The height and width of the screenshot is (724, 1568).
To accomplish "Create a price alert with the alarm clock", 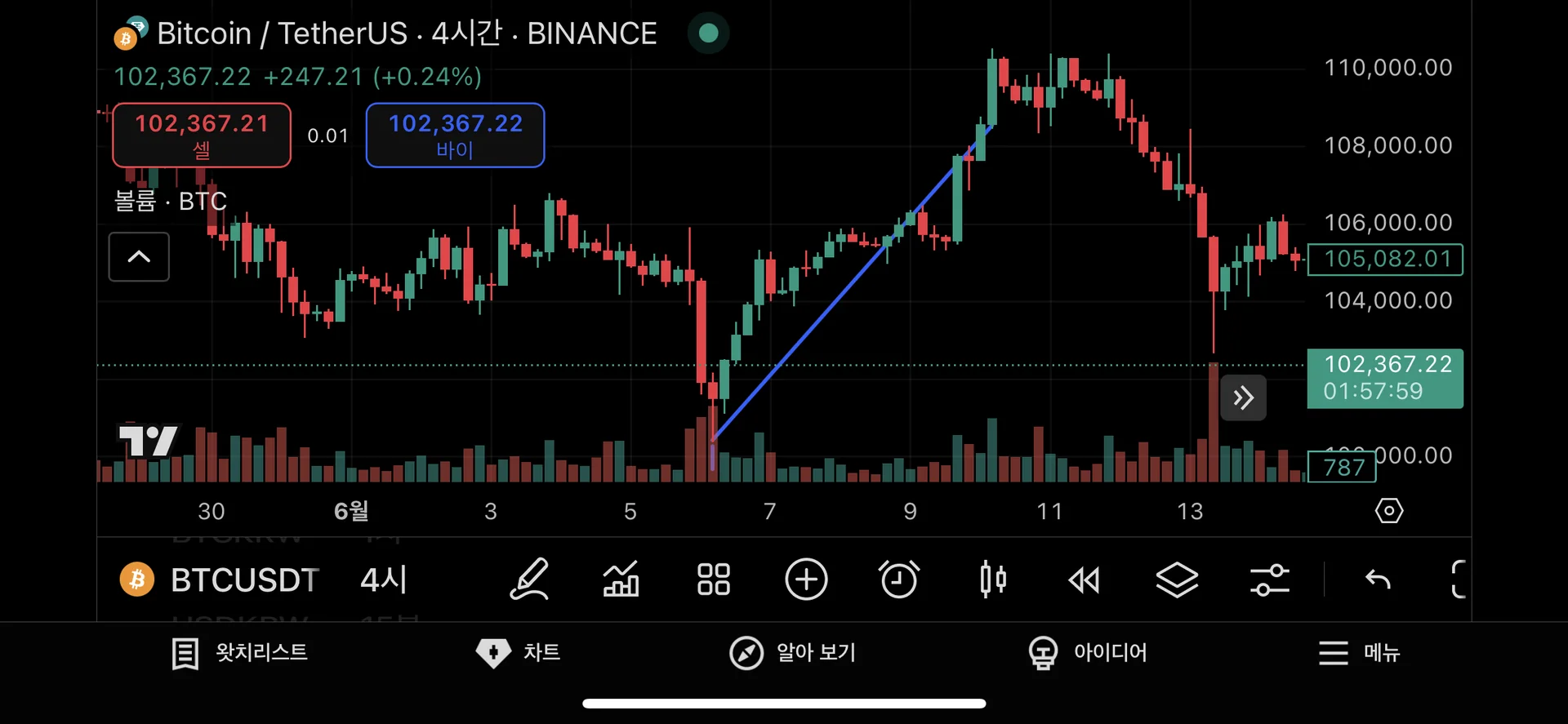I will 899,580.
